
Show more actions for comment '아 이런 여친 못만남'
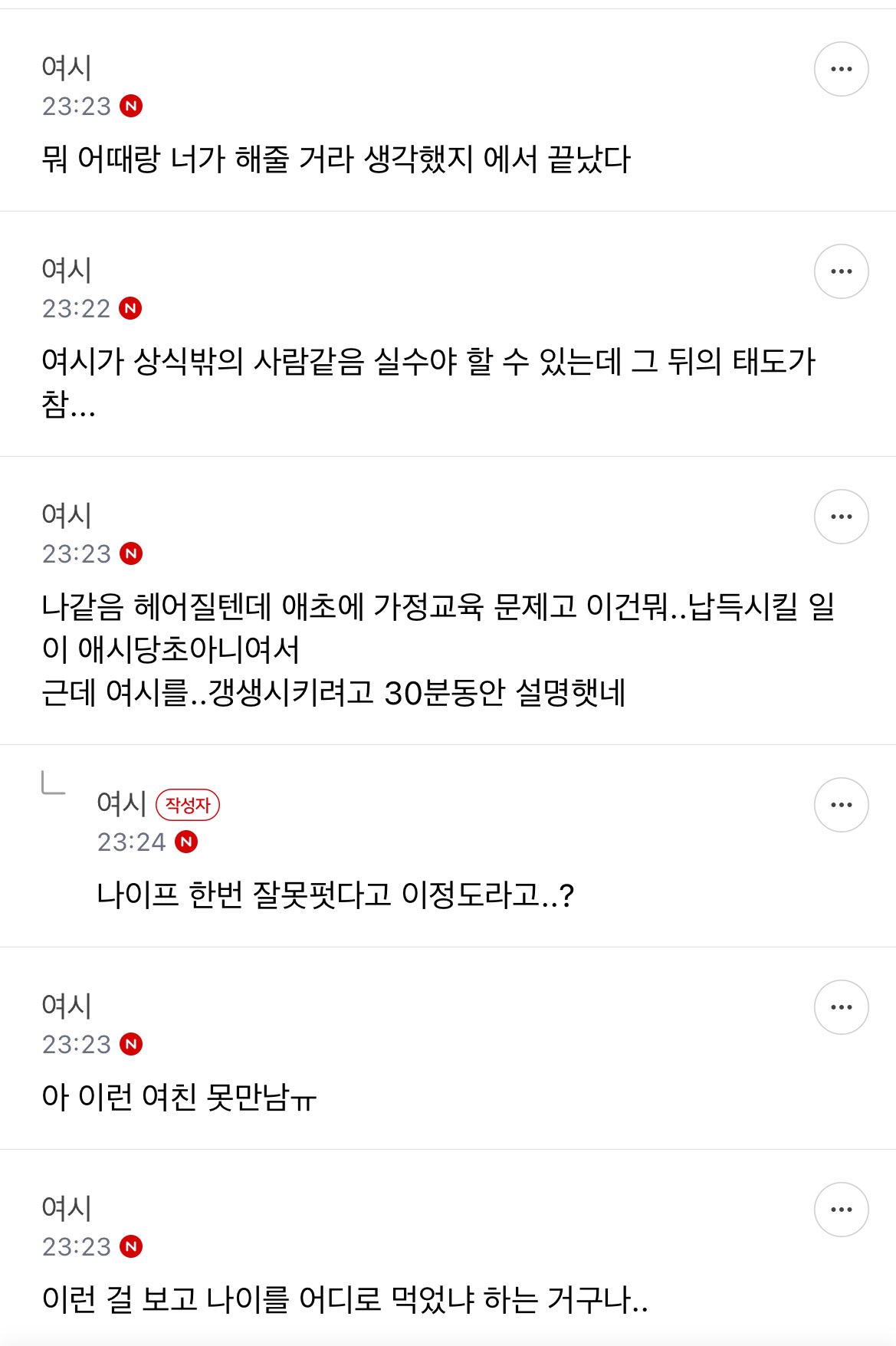(x=841, y=1007)
